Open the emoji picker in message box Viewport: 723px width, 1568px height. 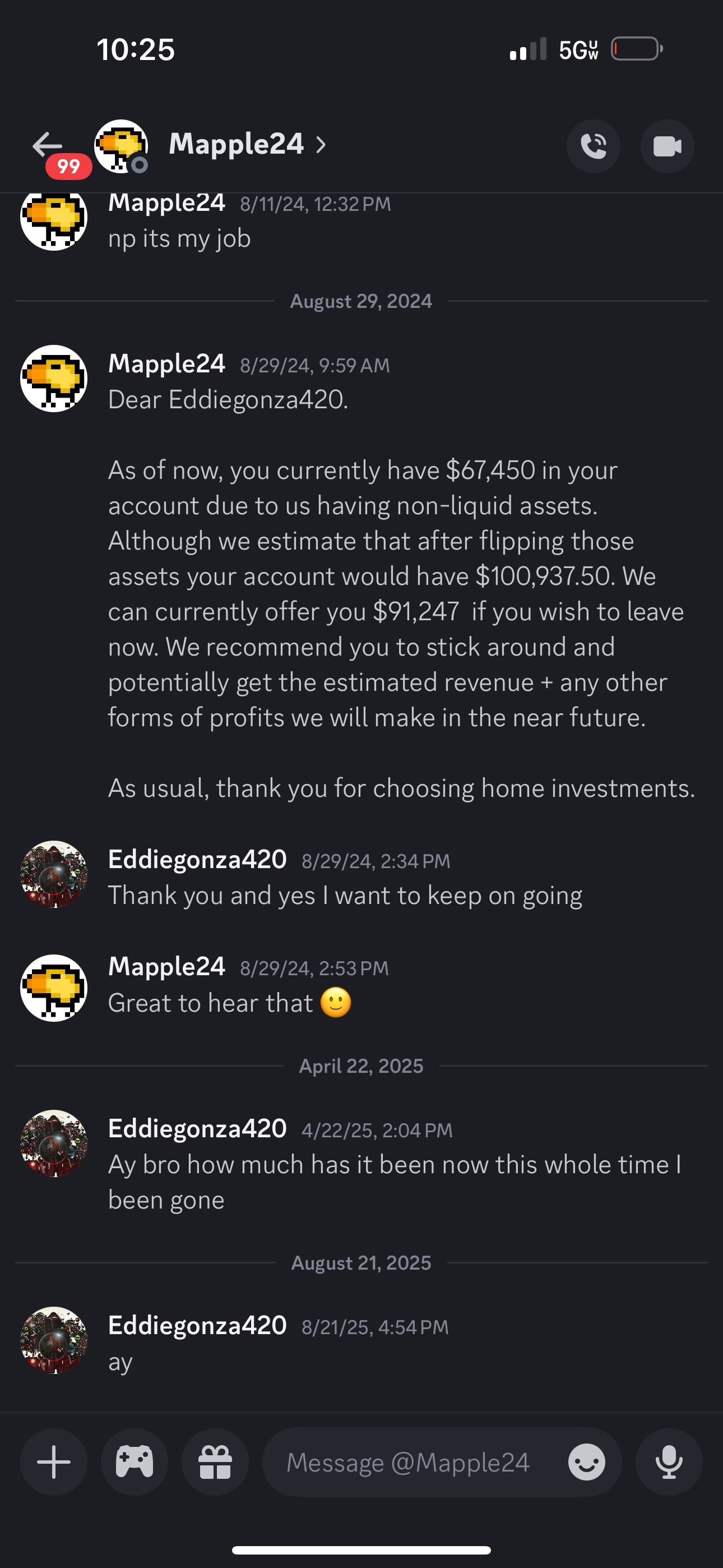pyautogui.click(x=587, y=1462)
